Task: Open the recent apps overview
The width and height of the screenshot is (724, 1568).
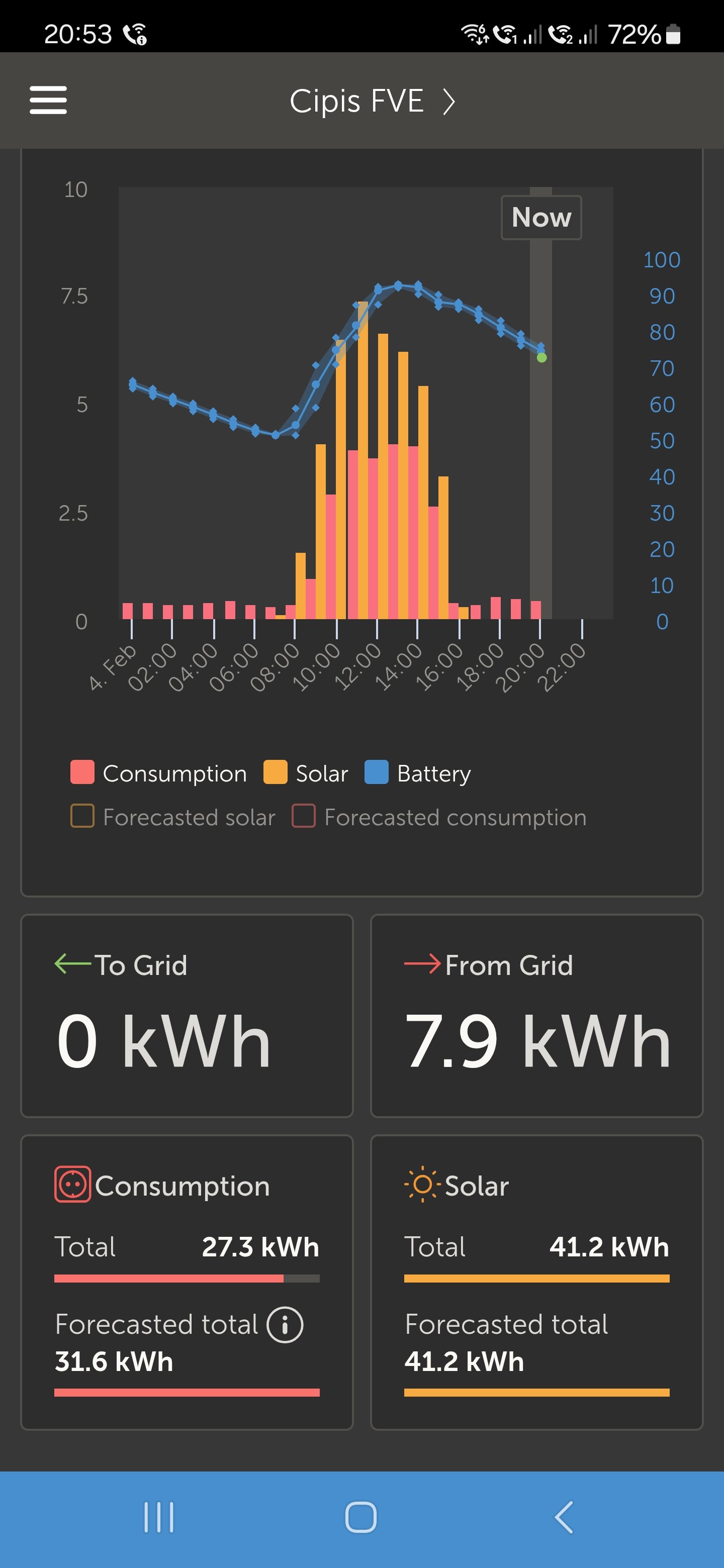Action: [x=159, y=1517]
